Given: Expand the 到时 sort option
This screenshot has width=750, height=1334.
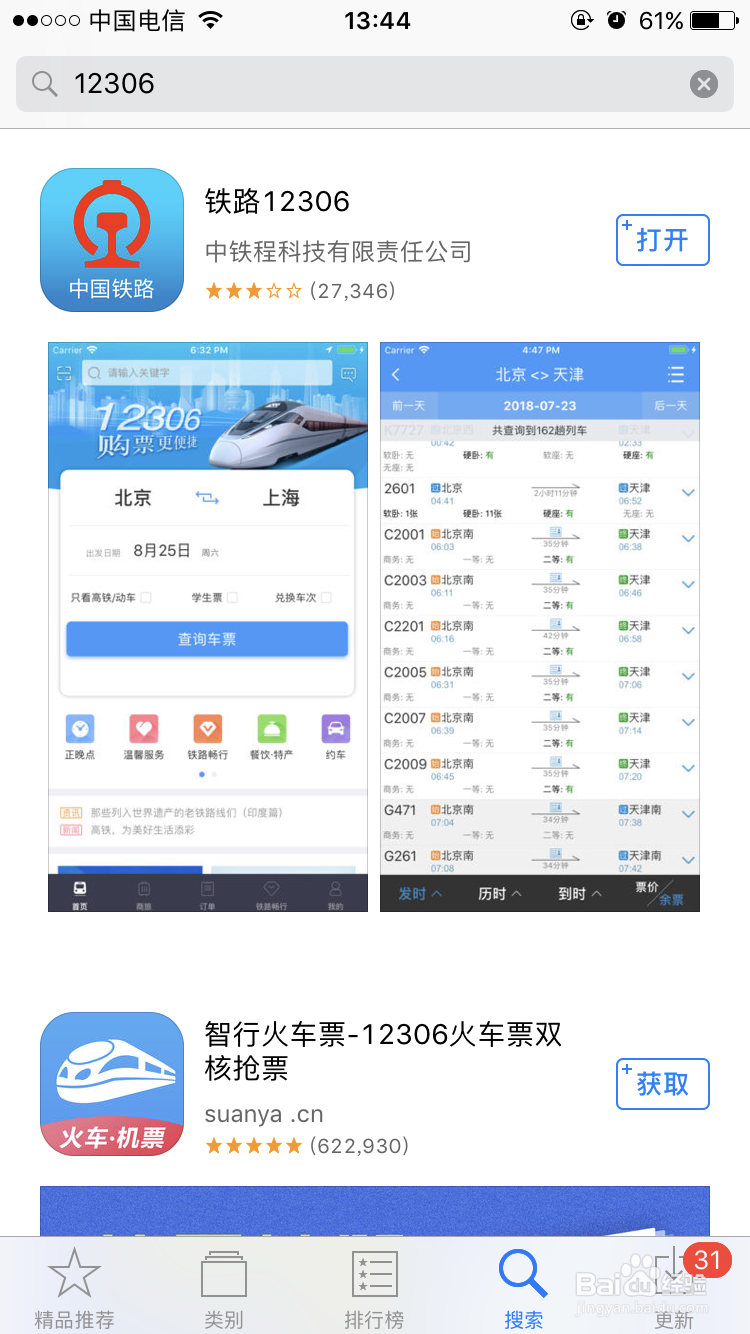Looking at the screenshot, I should tap(578, 894).
